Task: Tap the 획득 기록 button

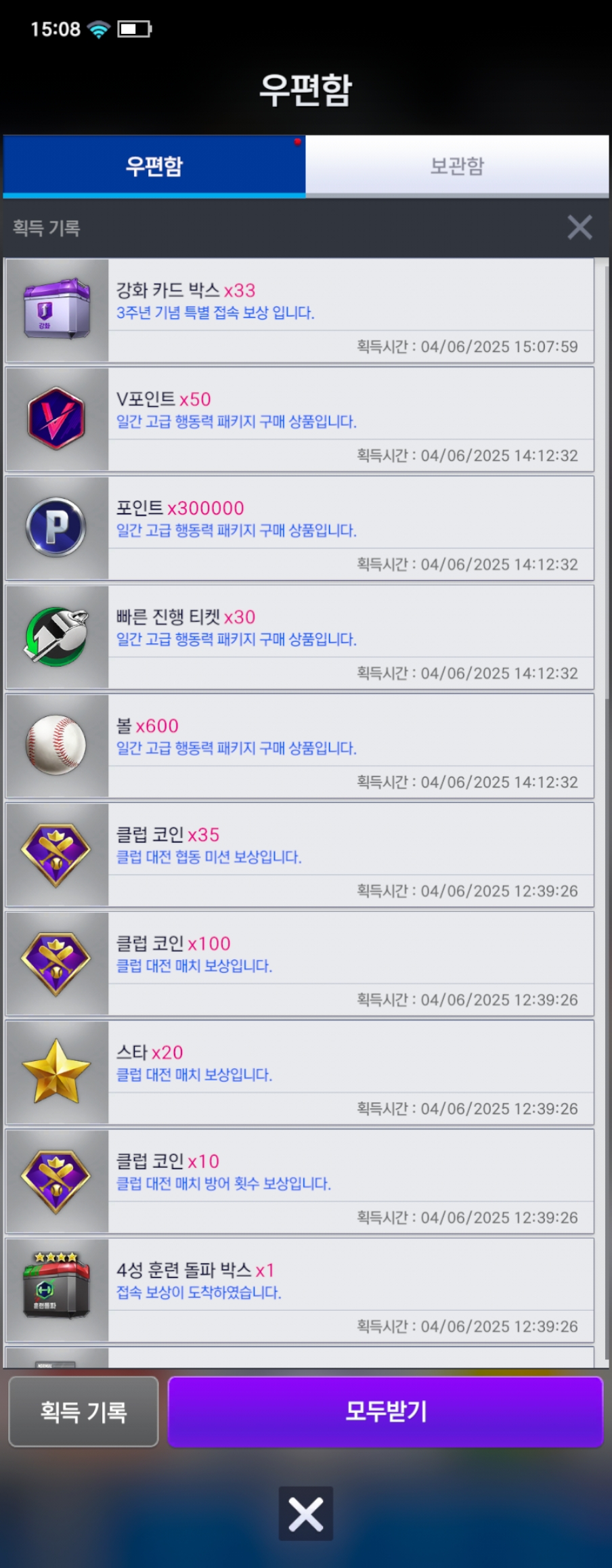Action: pos(83,1412)
